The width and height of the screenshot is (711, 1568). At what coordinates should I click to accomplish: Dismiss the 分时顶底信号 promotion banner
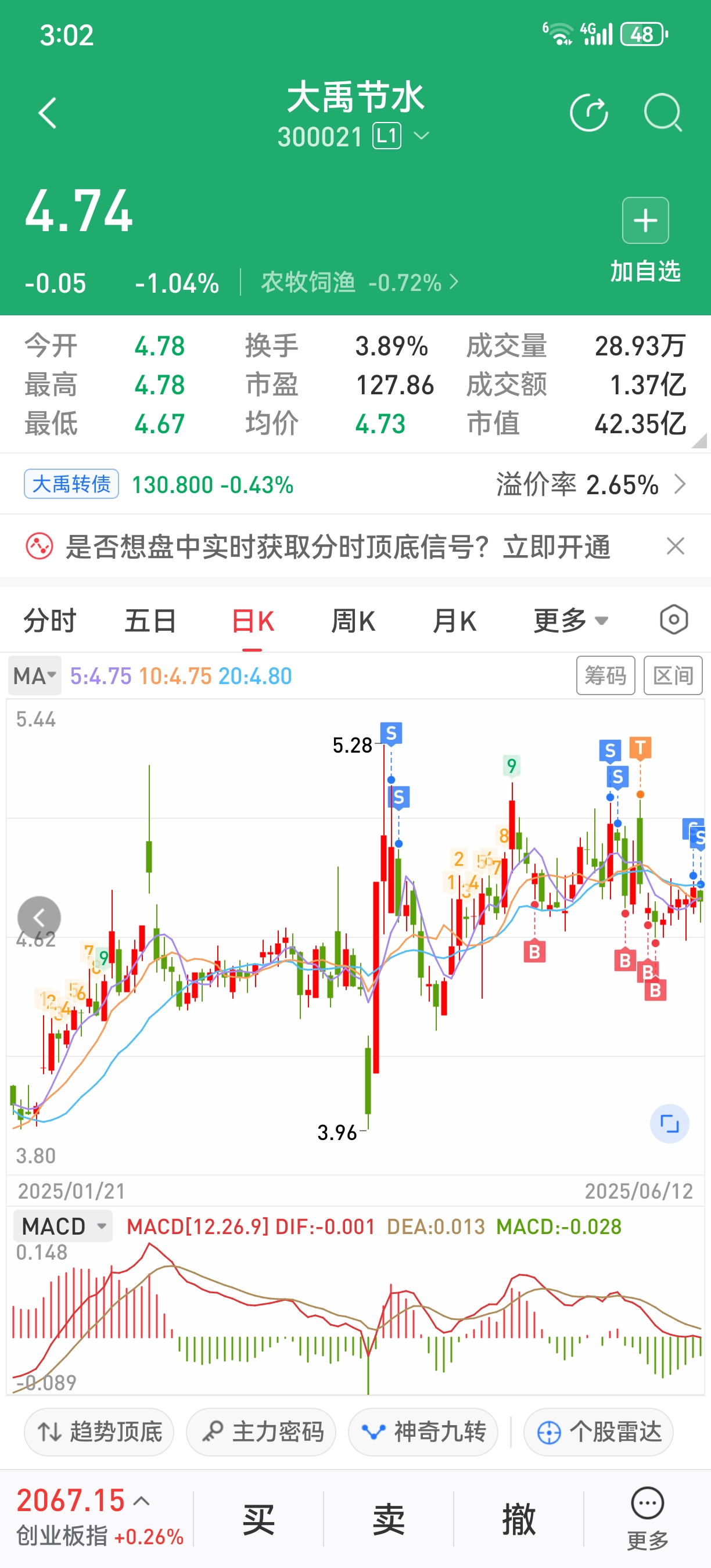click(675, 546)
